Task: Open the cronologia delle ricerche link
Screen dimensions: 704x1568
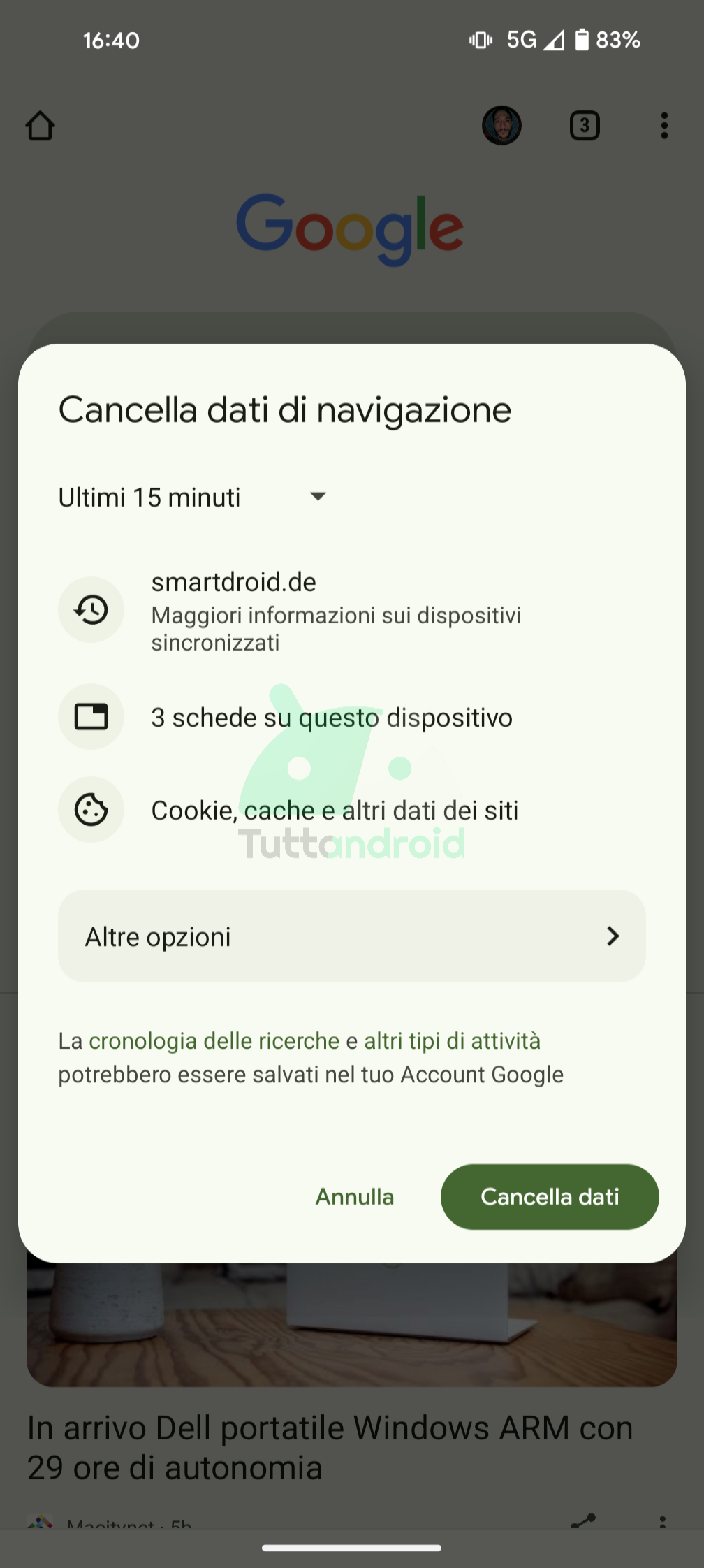Action: 214,1041
